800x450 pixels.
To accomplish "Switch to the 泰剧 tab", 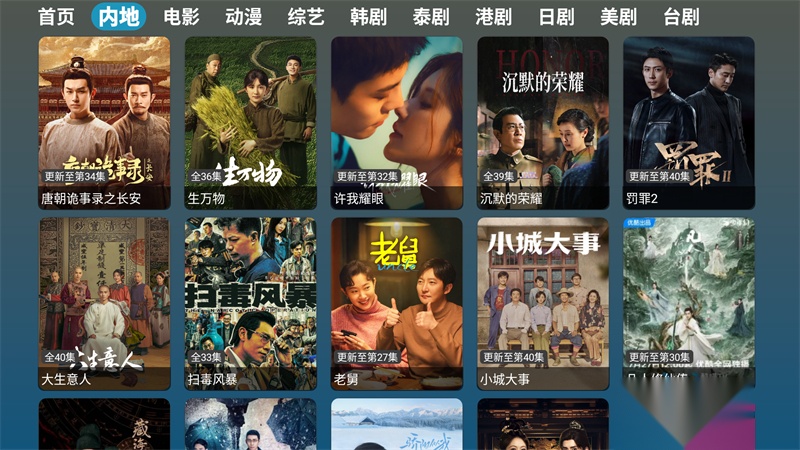I will click(431, 17).
